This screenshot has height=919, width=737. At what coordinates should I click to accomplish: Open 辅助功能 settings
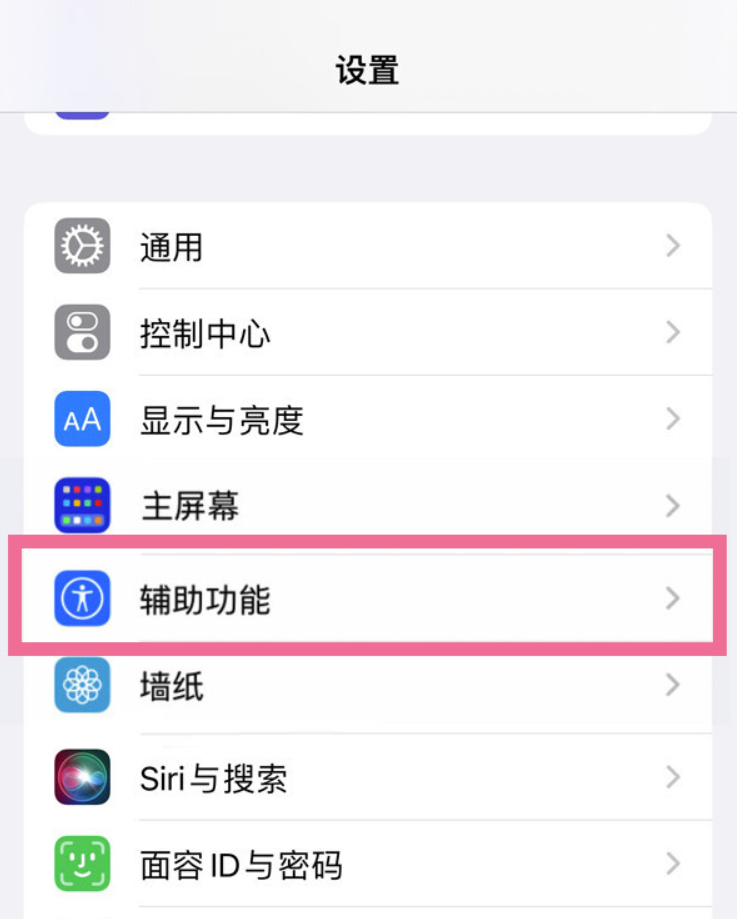[x=368, y=599]
